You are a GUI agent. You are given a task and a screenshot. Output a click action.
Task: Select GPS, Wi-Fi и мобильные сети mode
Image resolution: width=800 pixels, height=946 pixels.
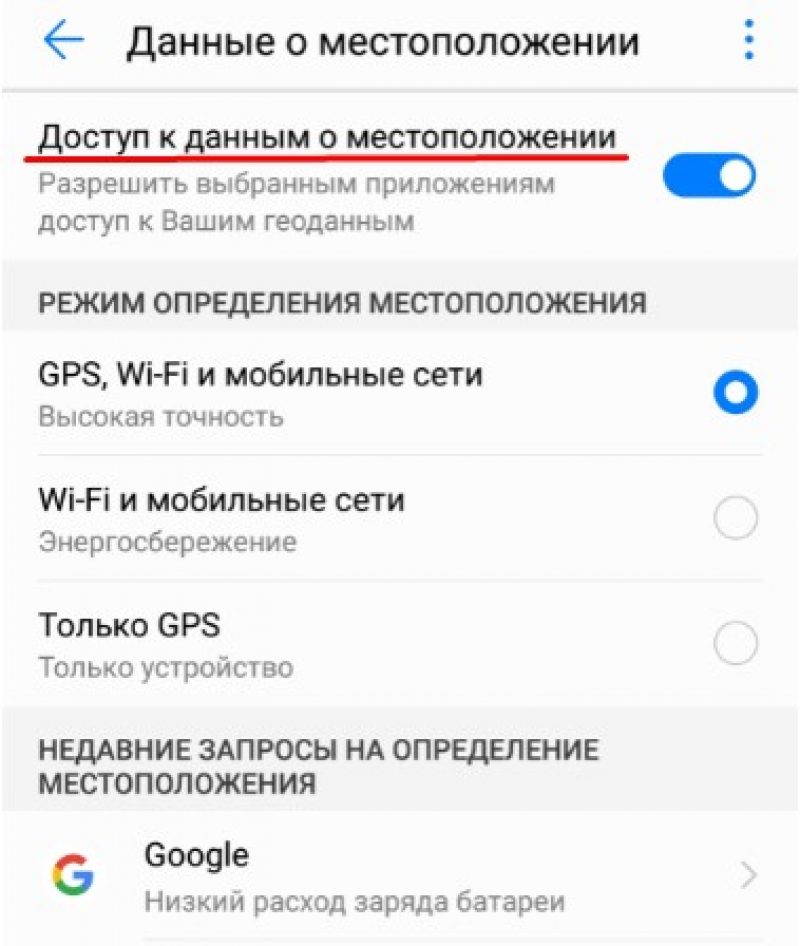click(735, 393)
